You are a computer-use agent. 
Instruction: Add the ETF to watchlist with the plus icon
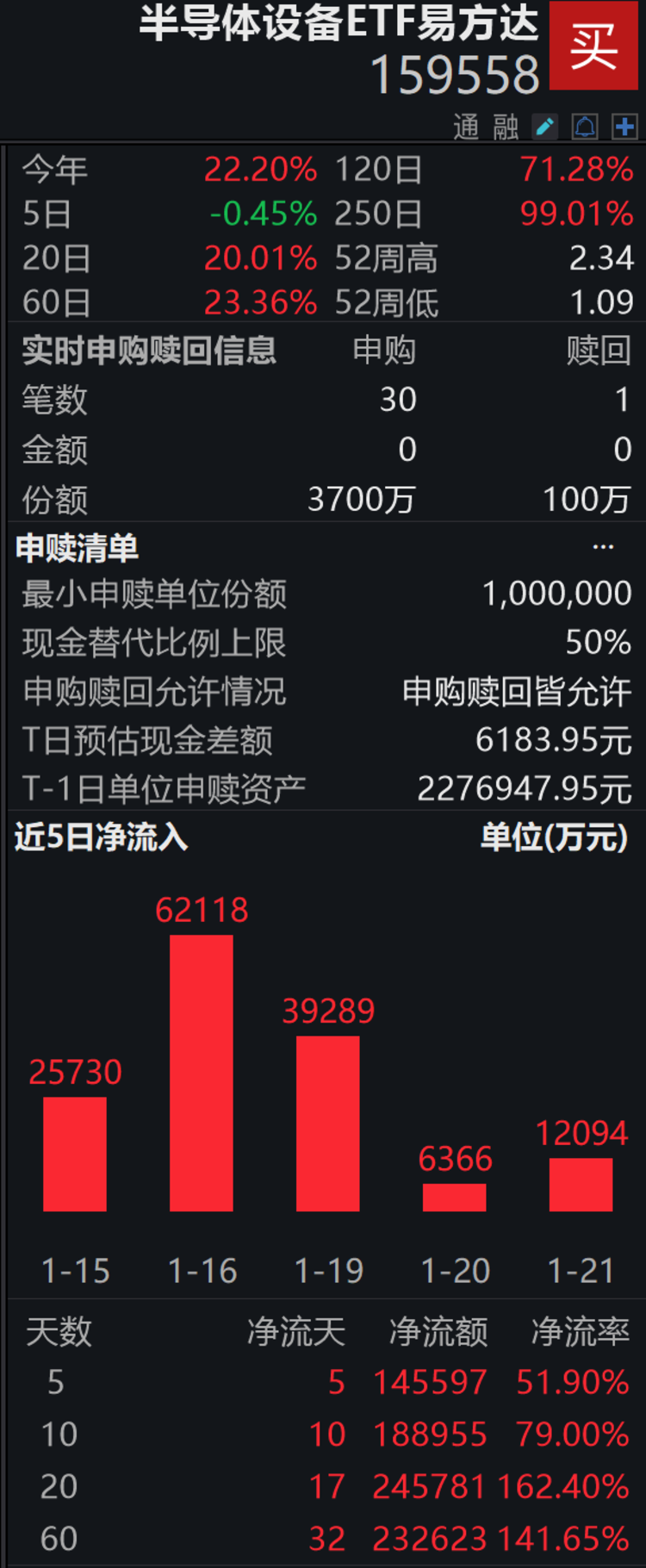pos(624,128)
